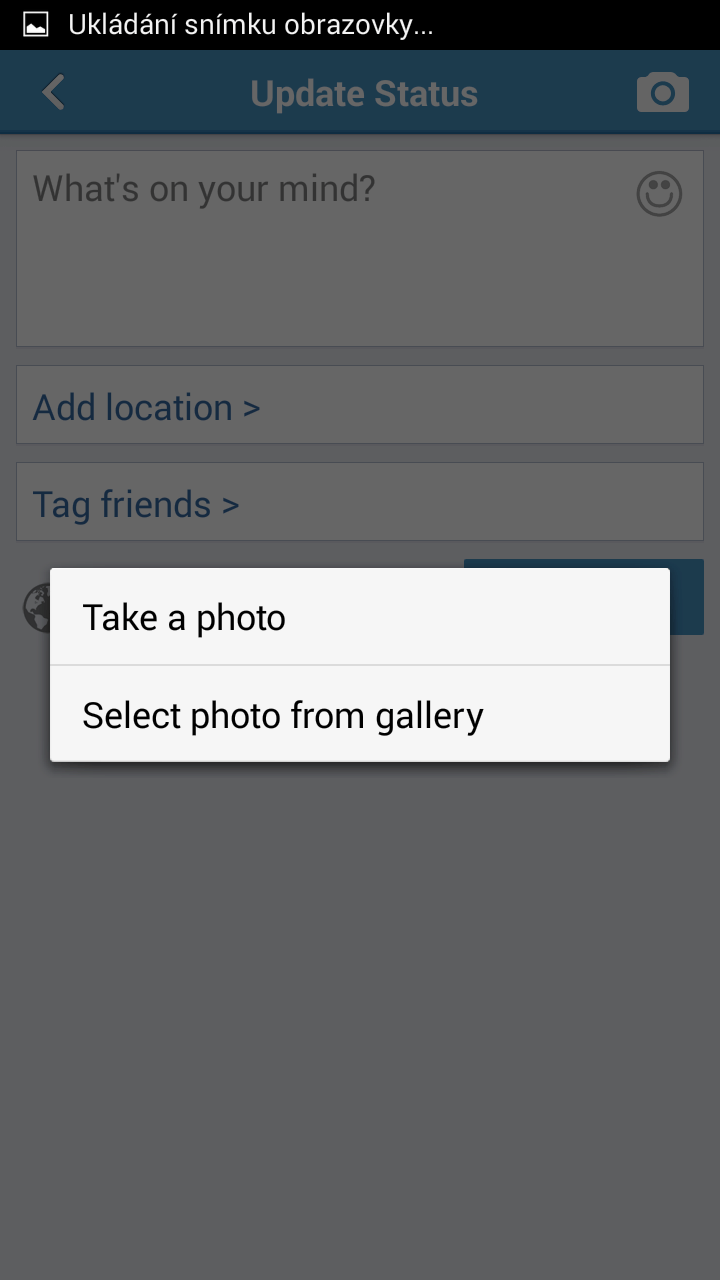The width and height of the screenshot is (720, 1280).
Task: Tap the emoji smiley icon
Action: tap(659, 194)
